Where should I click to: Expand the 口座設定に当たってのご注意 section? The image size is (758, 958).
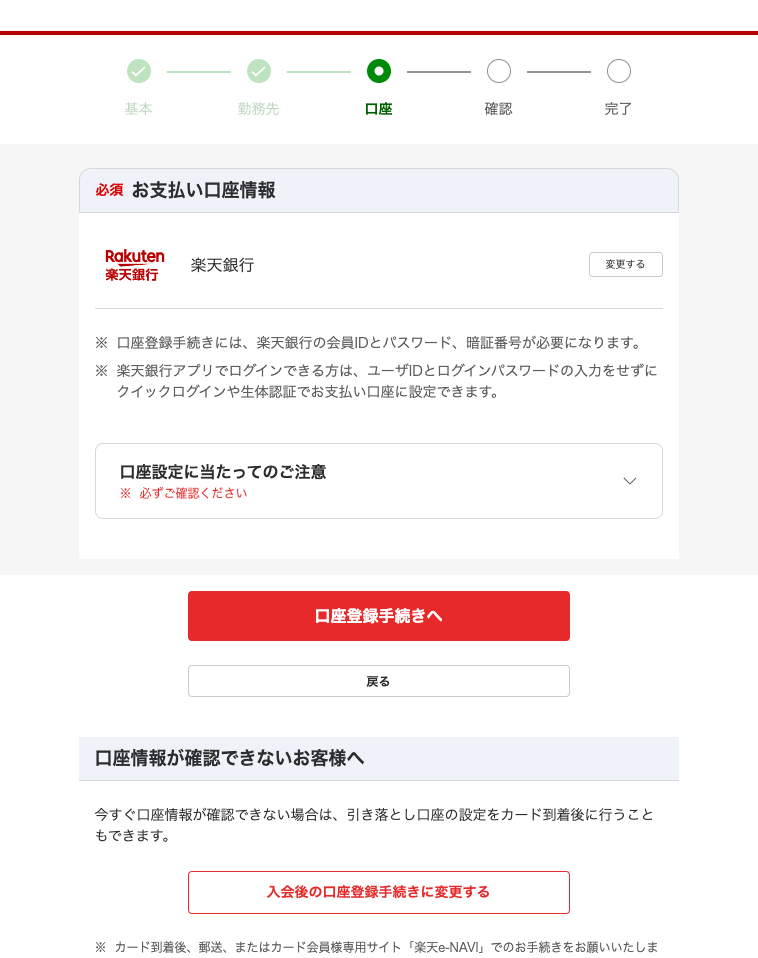[378, 481]
